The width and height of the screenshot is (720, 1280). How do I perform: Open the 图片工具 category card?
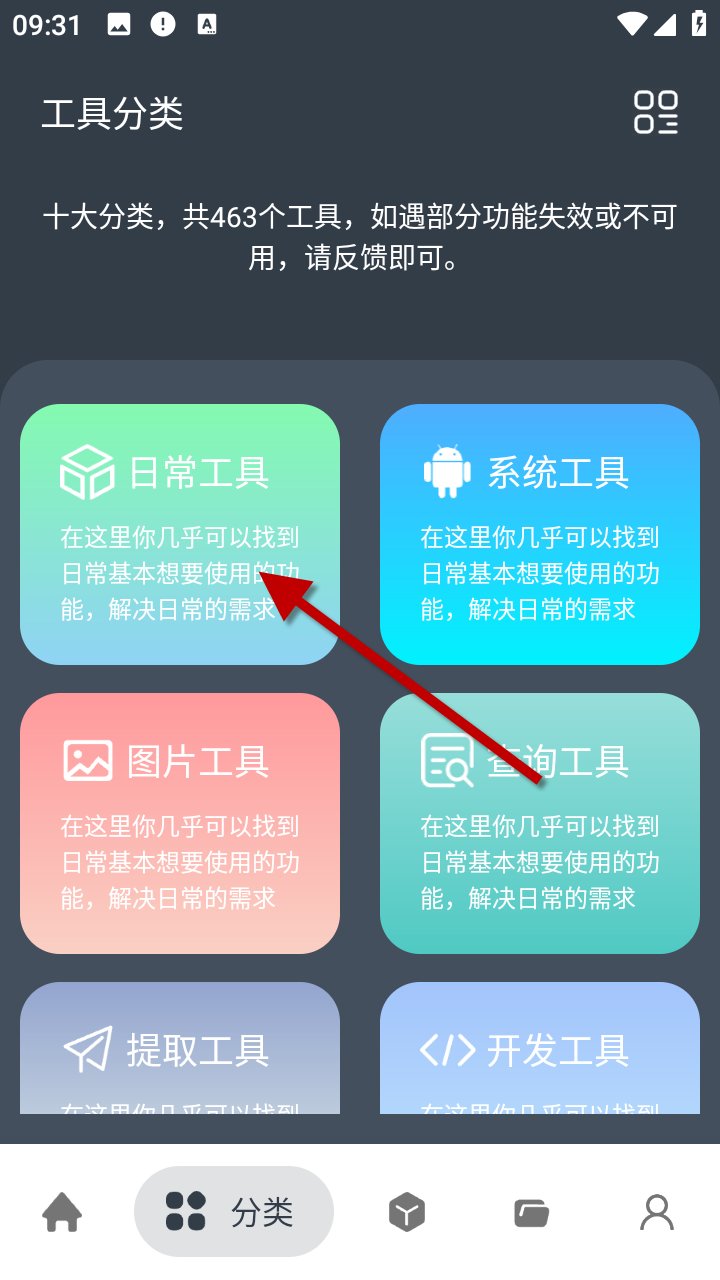click(x=180, y=823)
